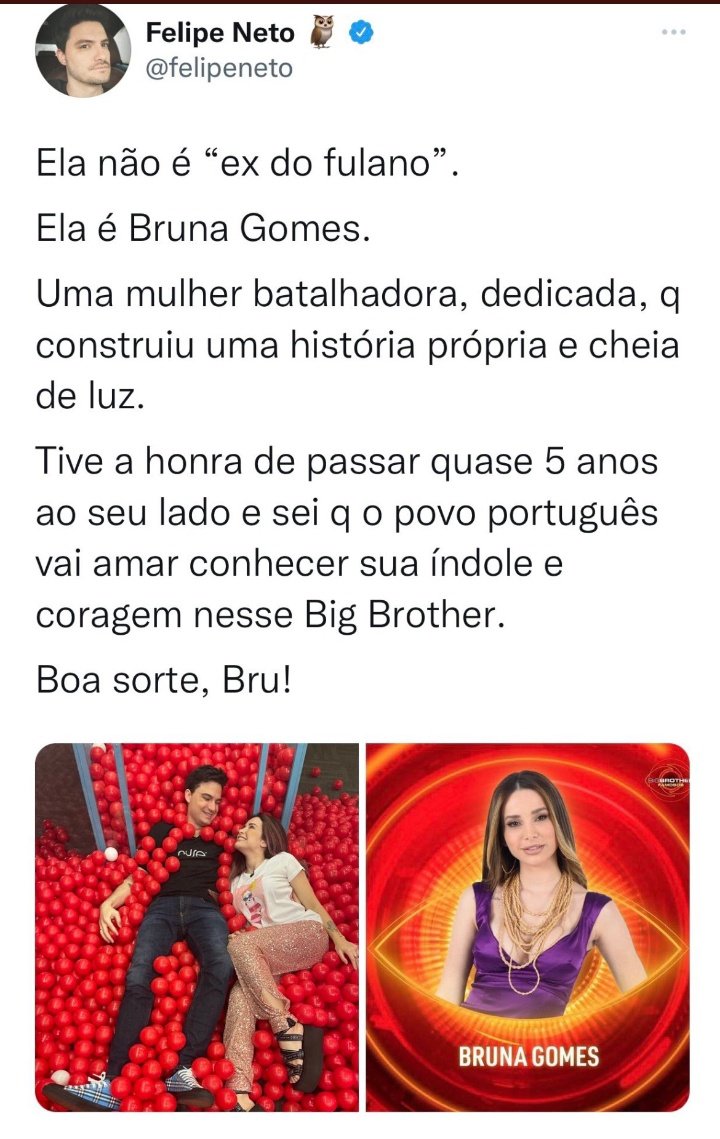The height and width of the screenshot is (1139, 720).
Task: View the Bruna Gomes Big Brother image
Action: click(527, 926)
